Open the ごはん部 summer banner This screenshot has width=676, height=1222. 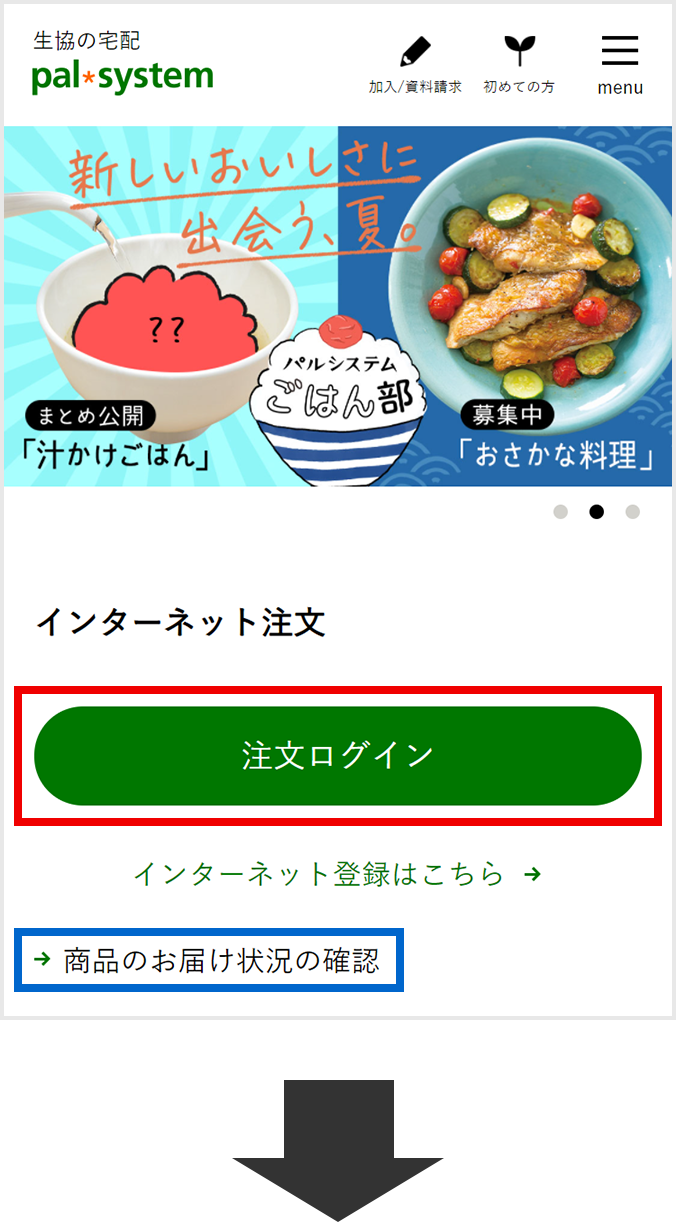pos(338,306)
